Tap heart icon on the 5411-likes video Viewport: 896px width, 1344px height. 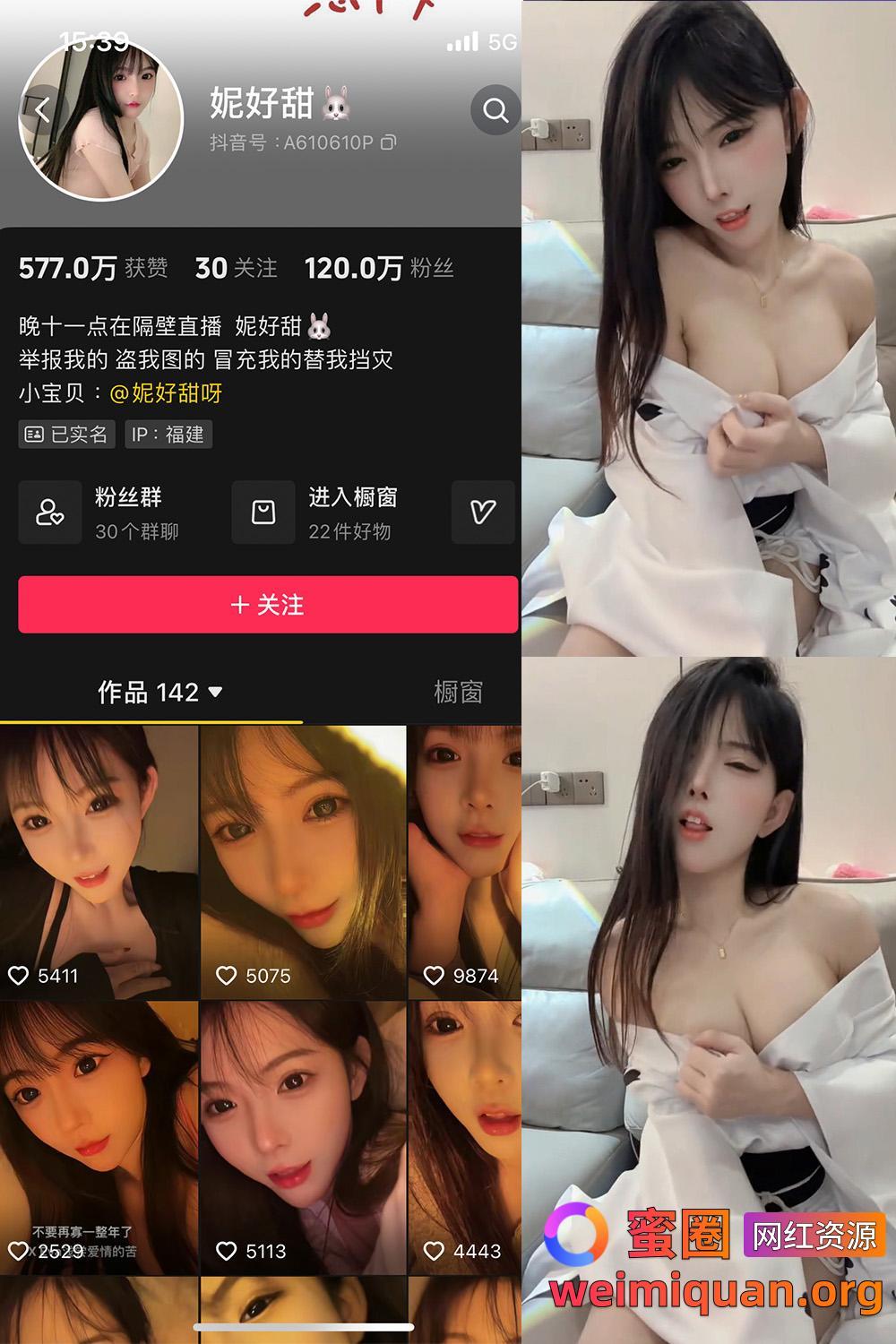[x=19, y=976]
